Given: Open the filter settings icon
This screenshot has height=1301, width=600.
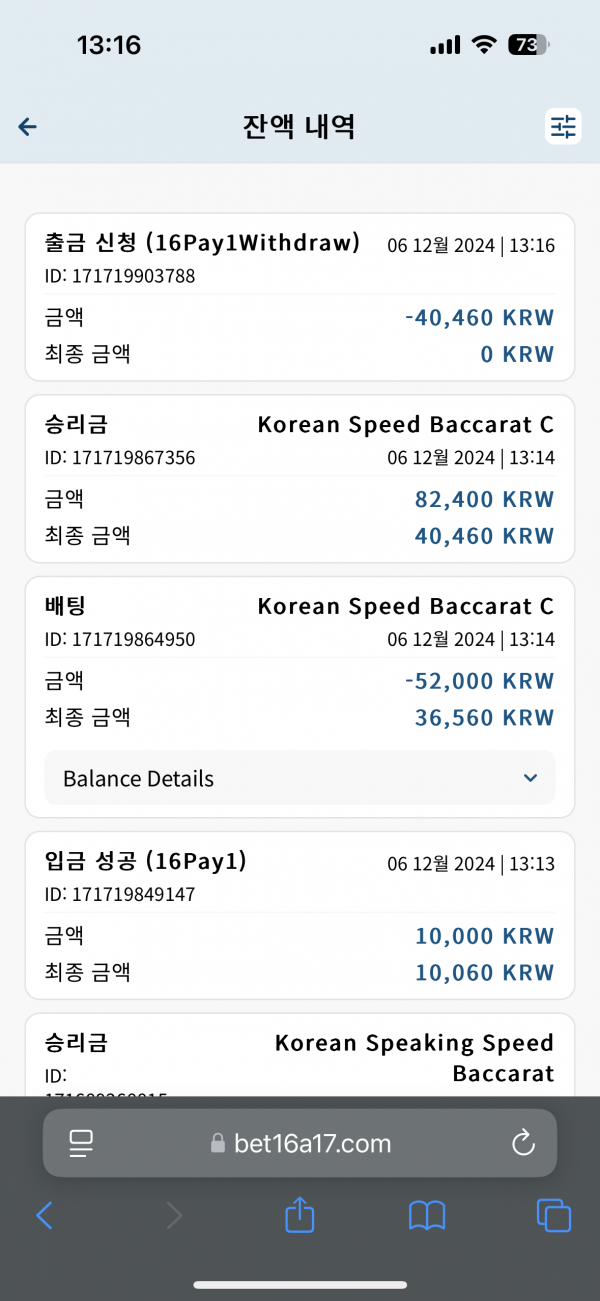Looking at the screenshot, I should [564, 126].
